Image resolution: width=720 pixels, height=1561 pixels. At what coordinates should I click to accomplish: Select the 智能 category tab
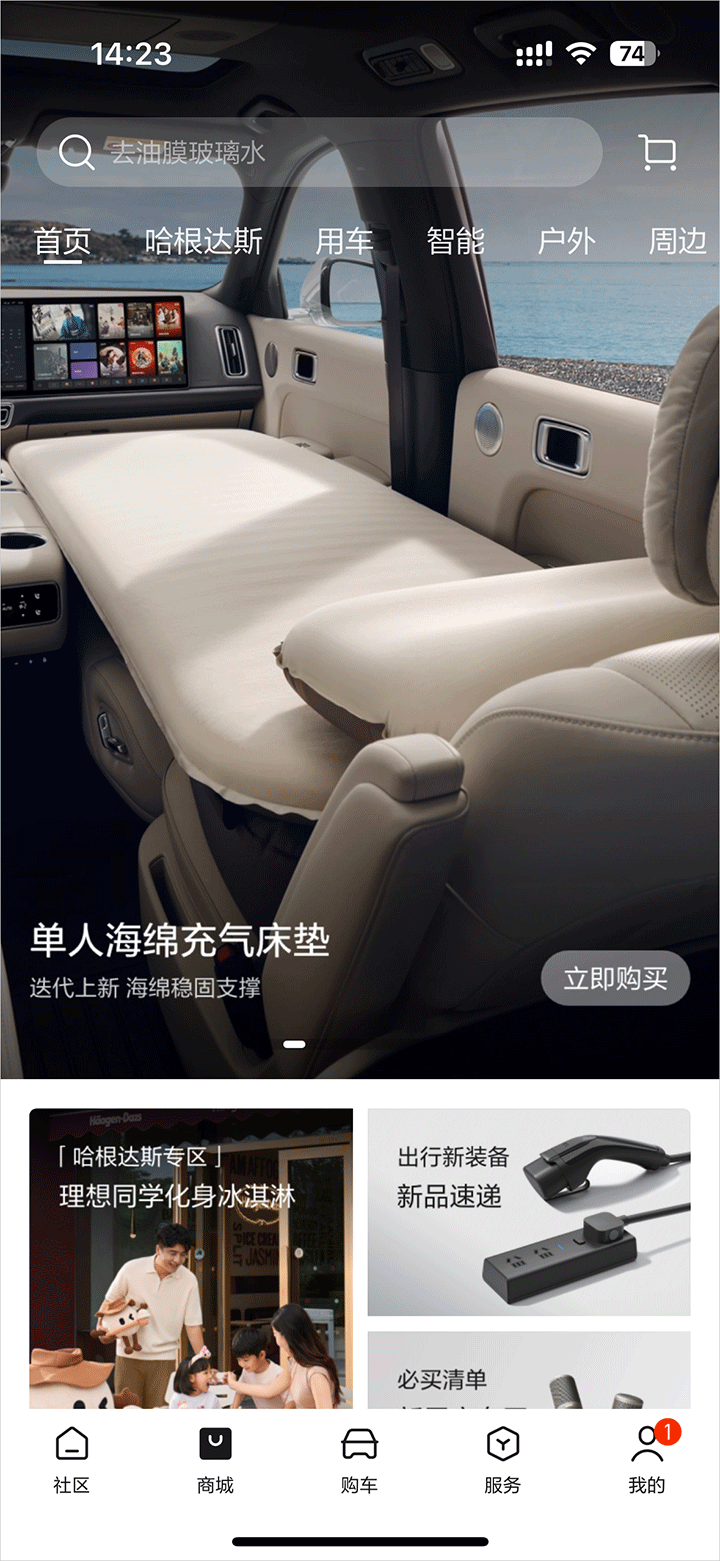(455, 241)
